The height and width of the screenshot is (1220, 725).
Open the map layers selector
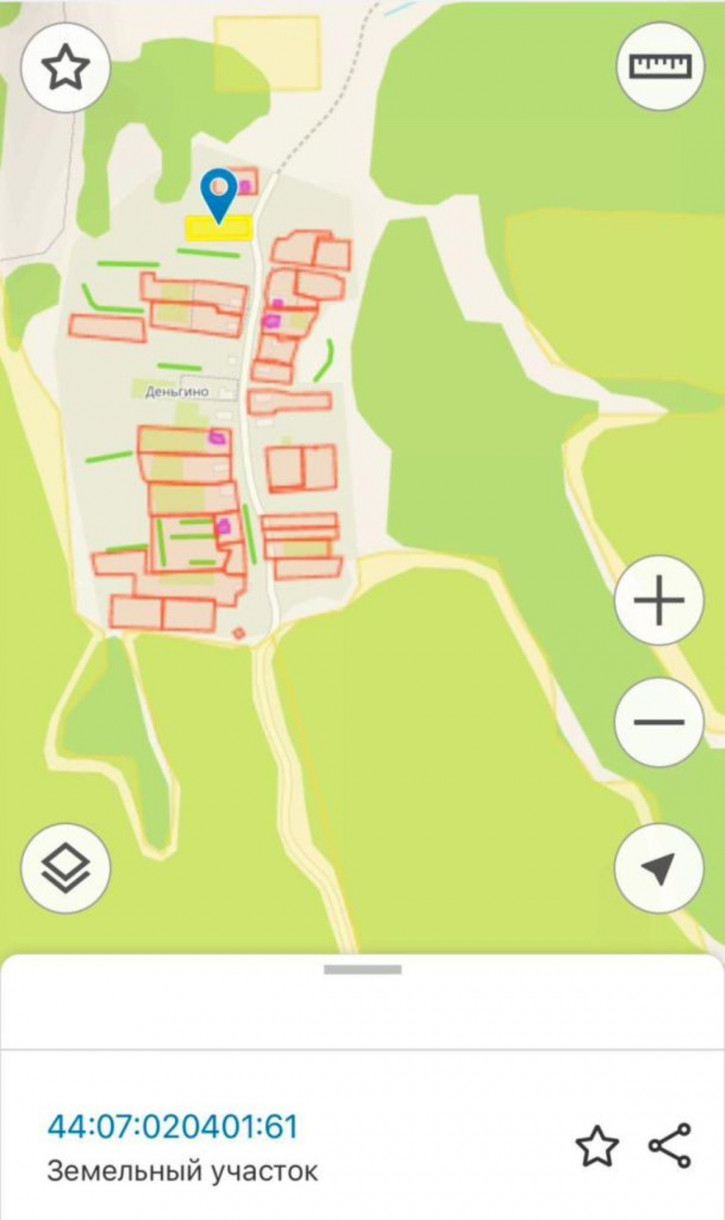[x=65, y=867]
